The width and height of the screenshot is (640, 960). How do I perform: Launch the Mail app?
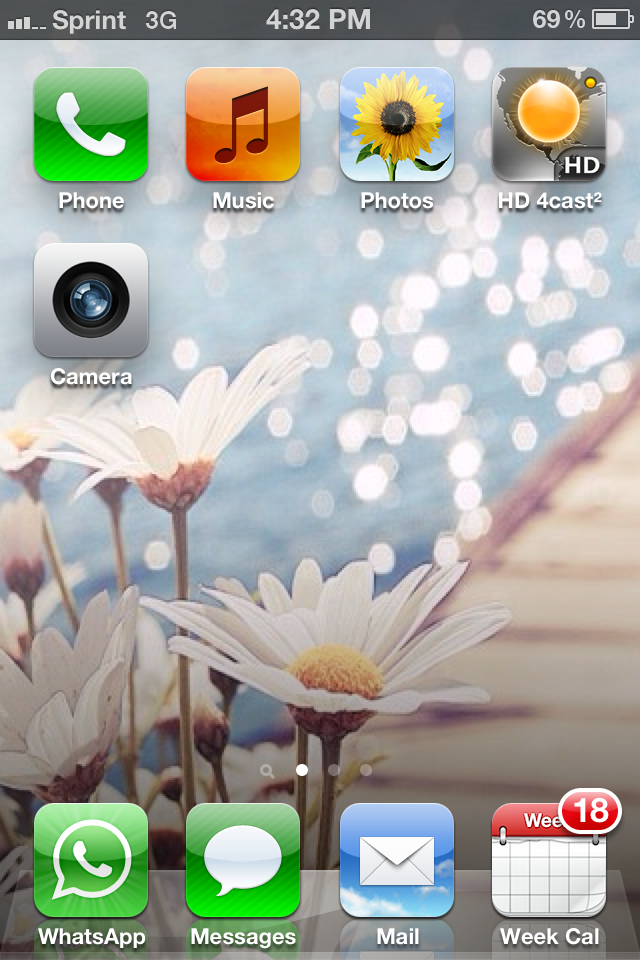pos(397,861)
